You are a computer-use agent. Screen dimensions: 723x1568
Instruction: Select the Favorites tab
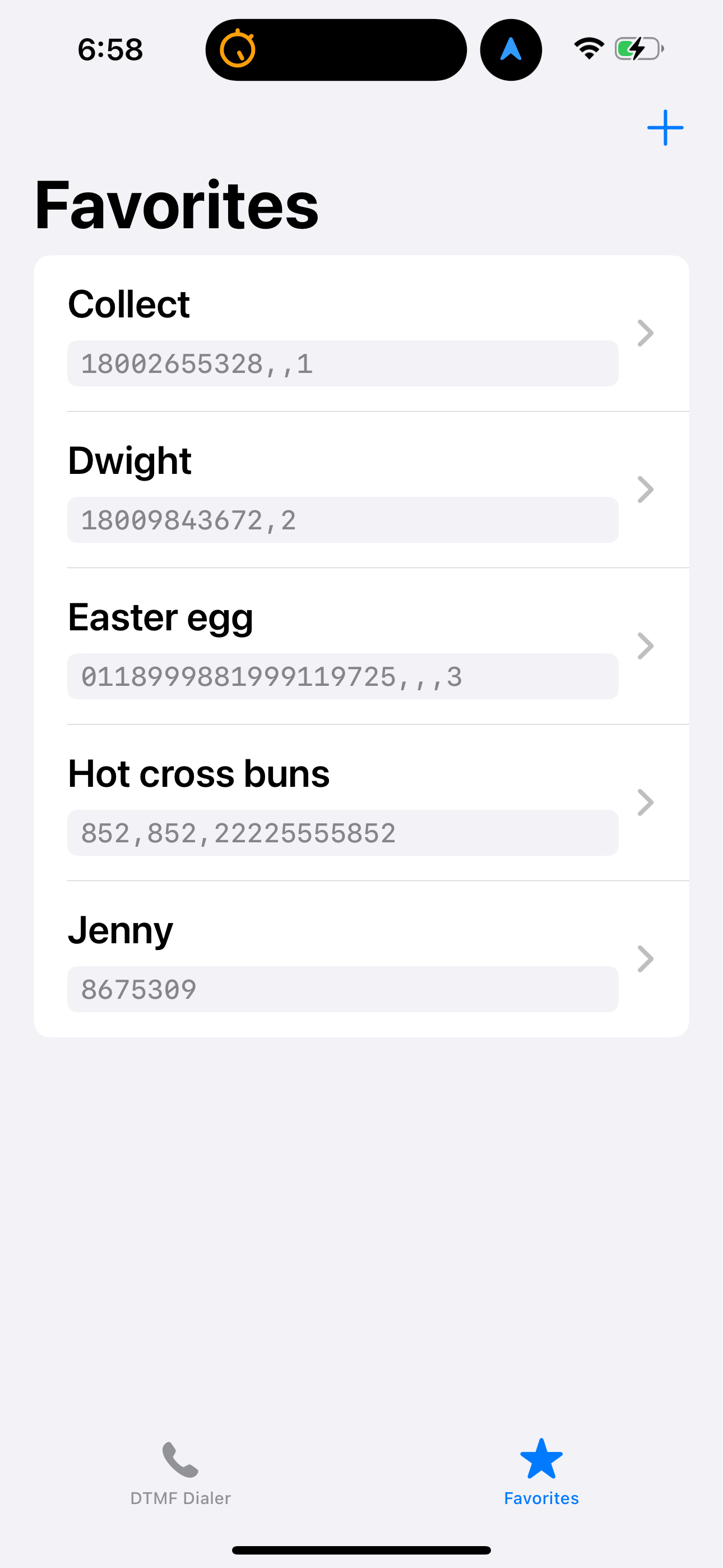(x=541, y=1474)
